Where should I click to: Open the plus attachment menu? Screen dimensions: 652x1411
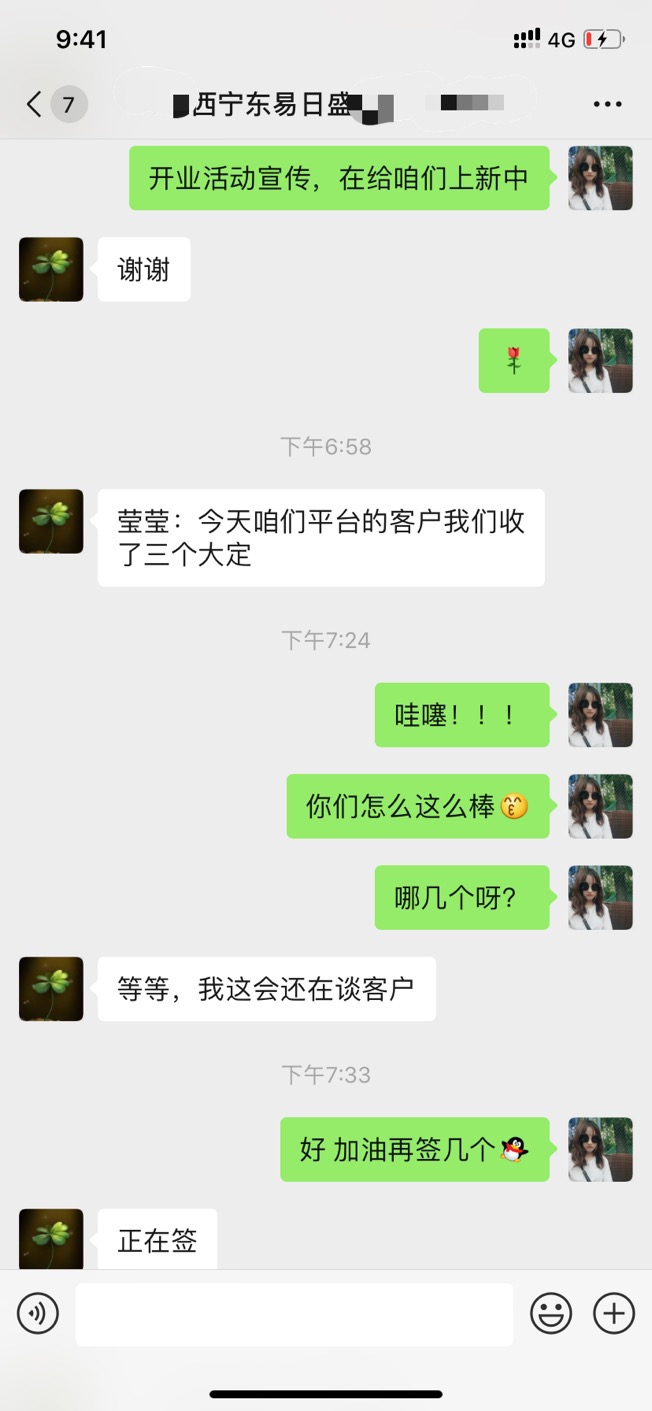(614, 1313)
